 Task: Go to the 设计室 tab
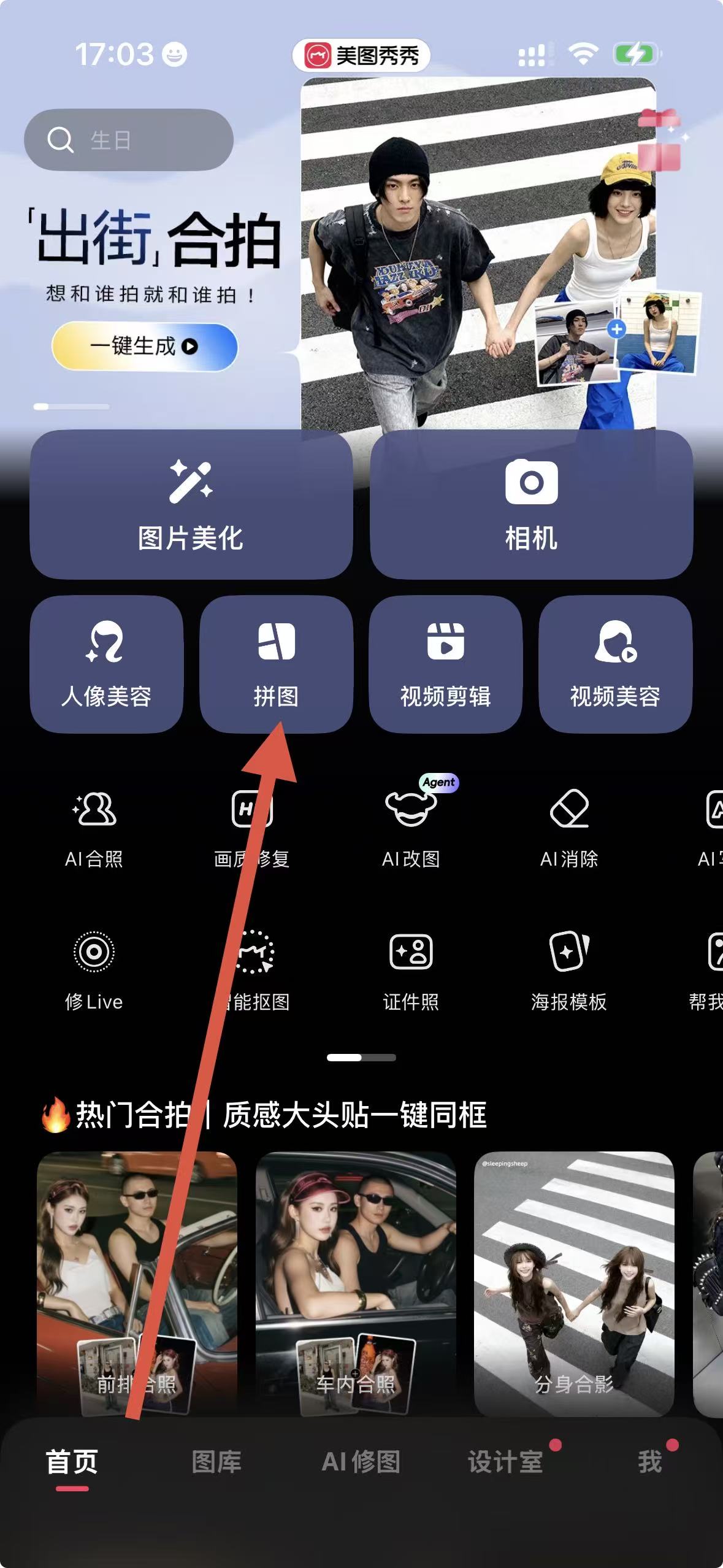click(506, 1462)
